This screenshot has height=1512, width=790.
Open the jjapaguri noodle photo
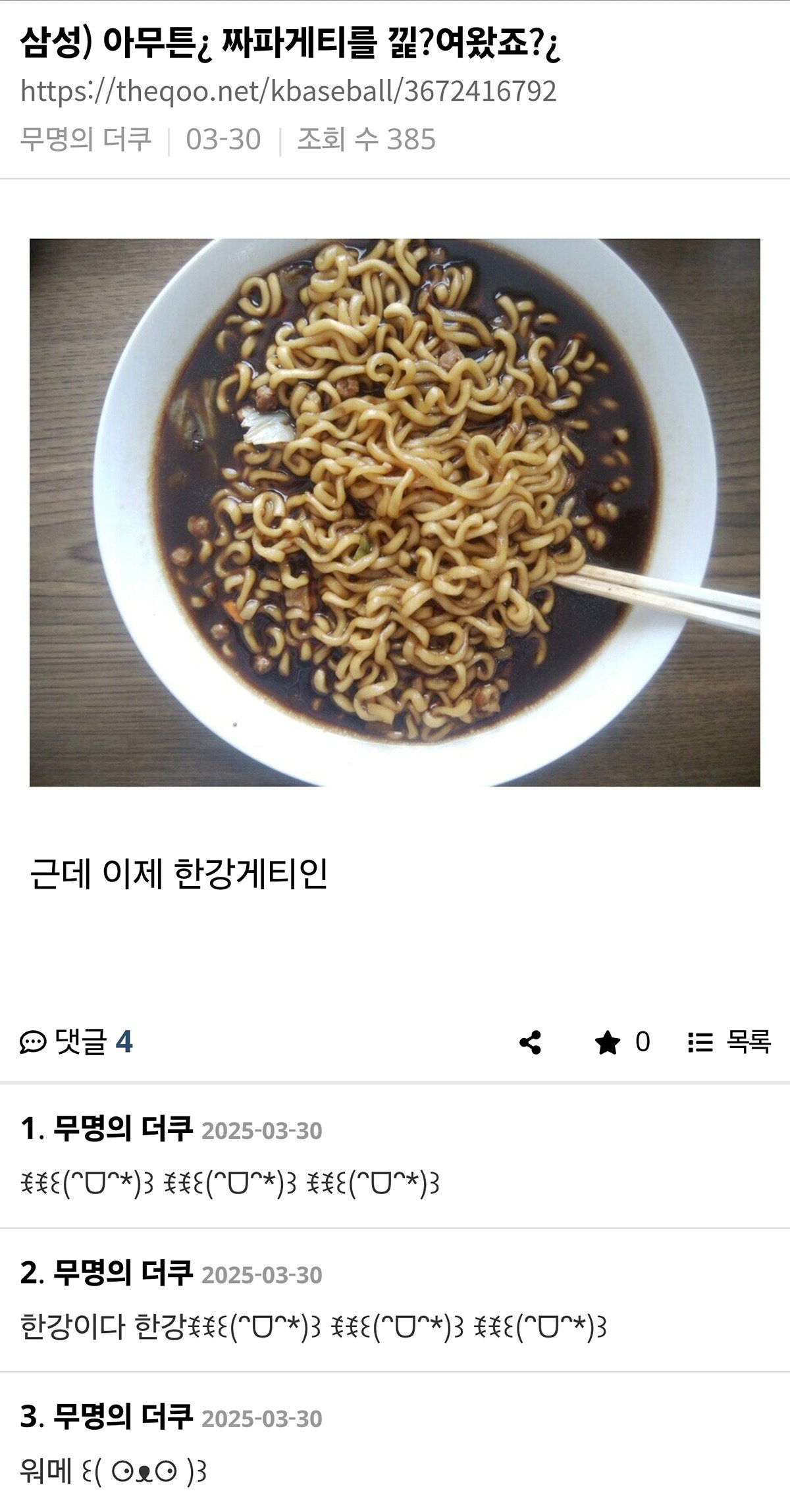coord(395,512)
